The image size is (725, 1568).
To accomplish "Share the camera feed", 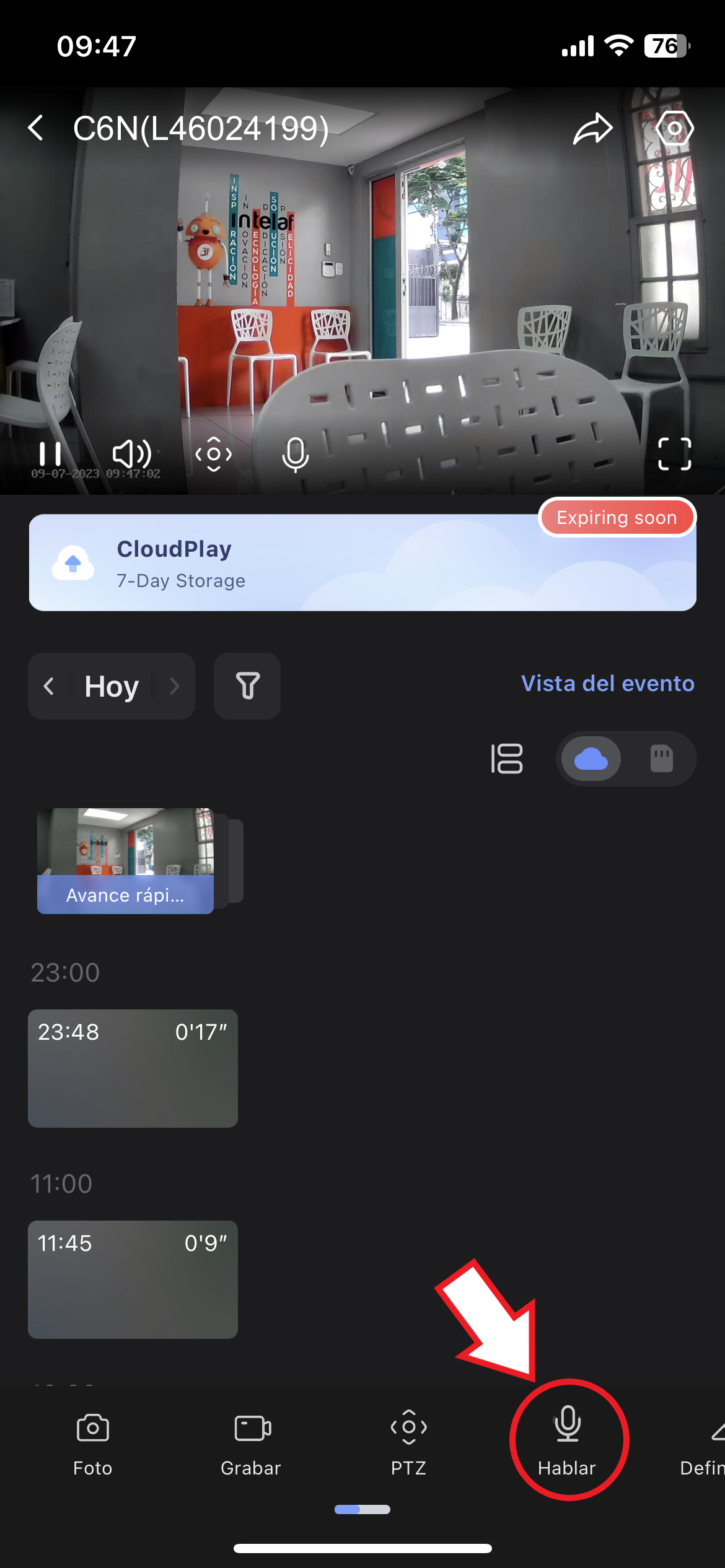I will pos(592,129).
